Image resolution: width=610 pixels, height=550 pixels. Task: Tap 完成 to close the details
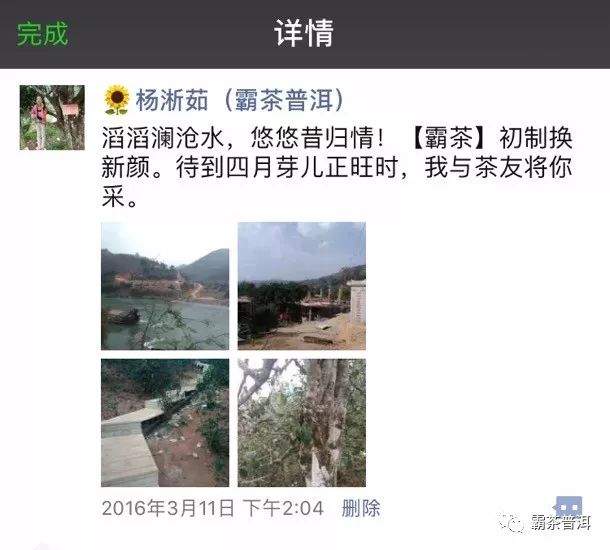coord(42,32)
